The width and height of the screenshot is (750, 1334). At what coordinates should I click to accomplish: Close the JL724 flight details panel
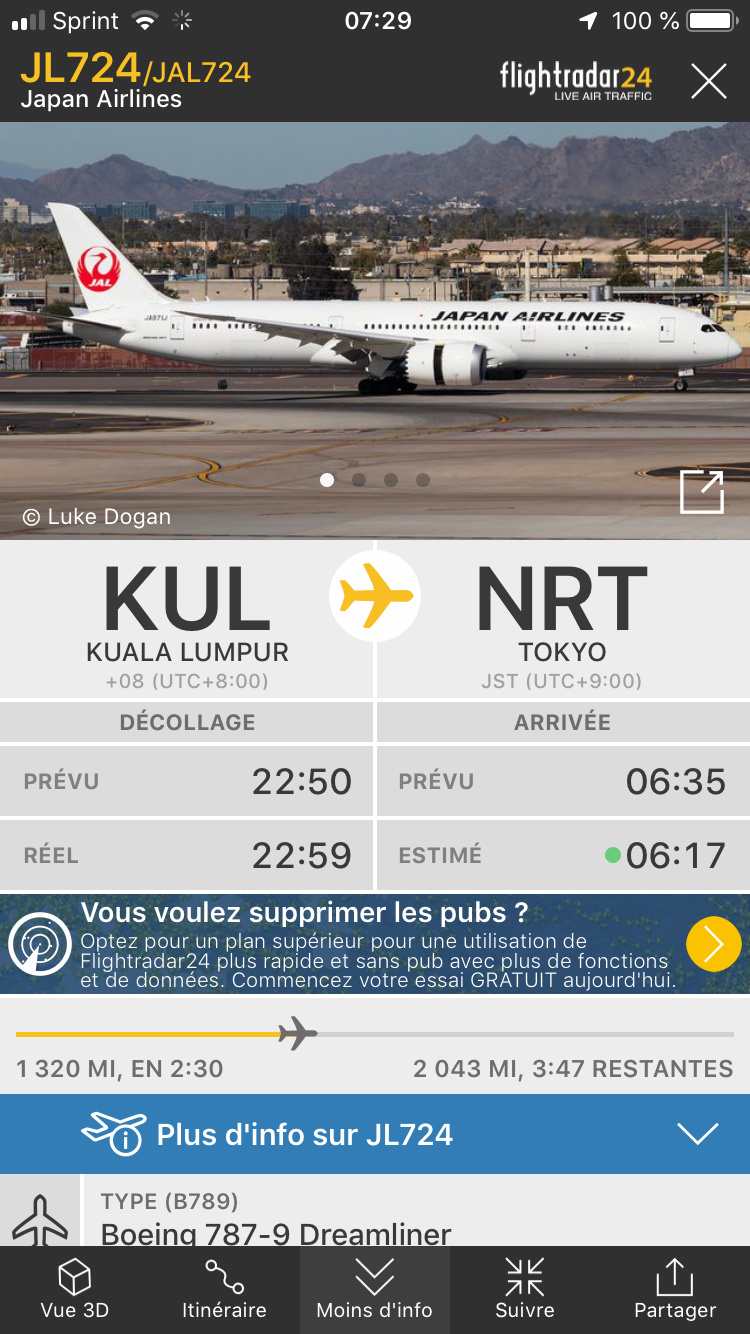(x=708, y=81)
